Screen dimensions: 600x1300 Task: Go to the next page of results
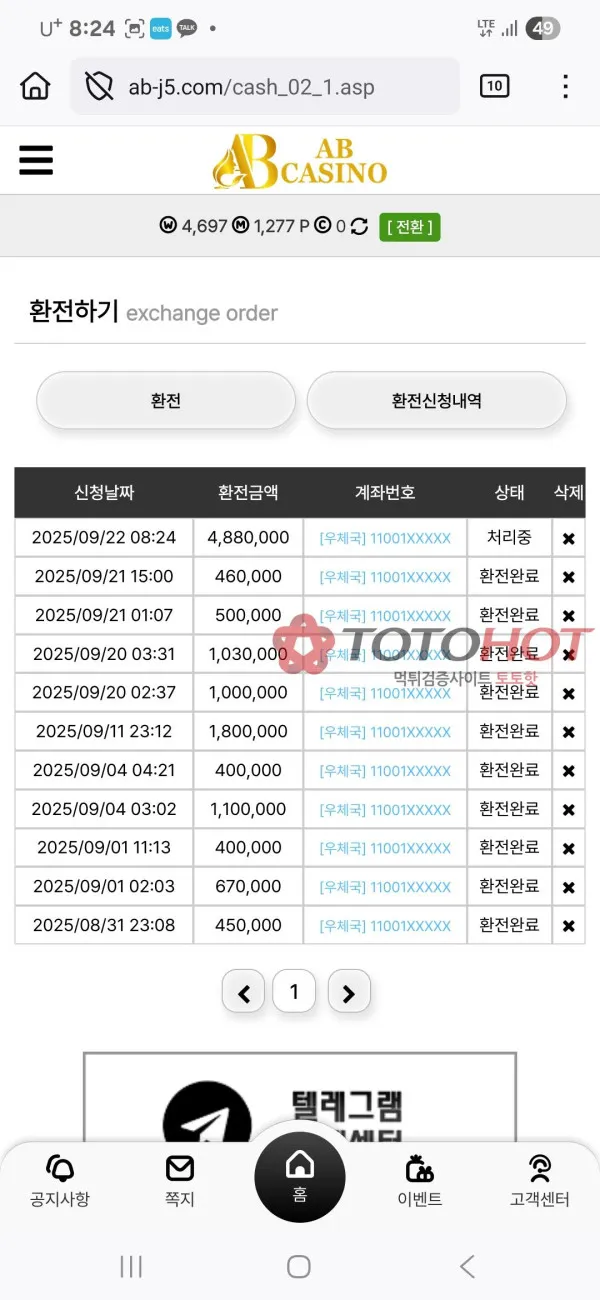pos(349,992)
